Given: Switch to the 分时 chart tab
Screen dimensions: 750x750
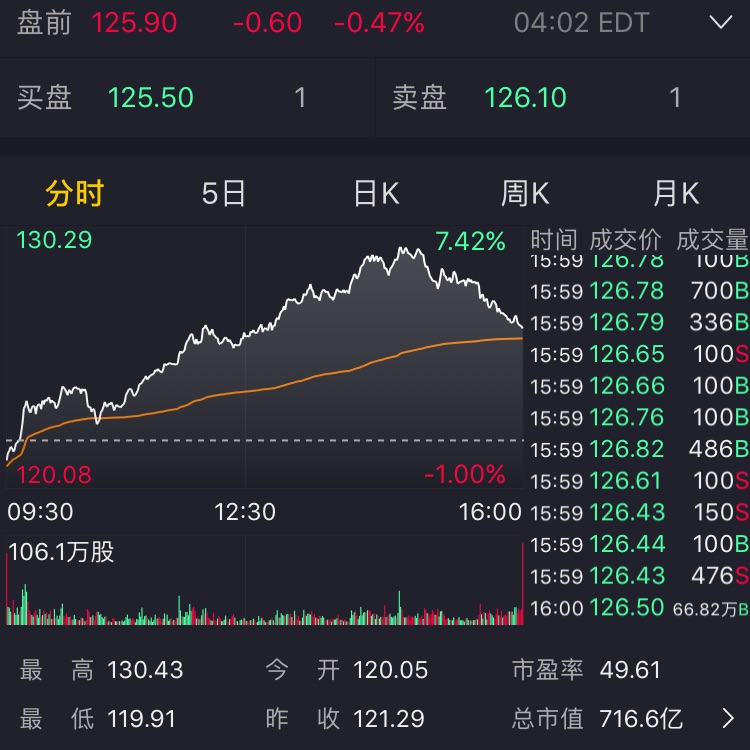Looking at the screenshot, I should point(75,193).
